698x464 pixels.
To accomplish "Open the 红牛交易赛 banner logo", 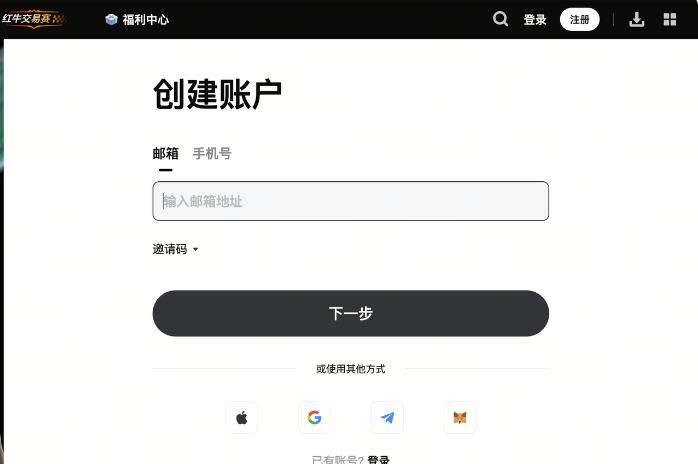I will [33, 19].
